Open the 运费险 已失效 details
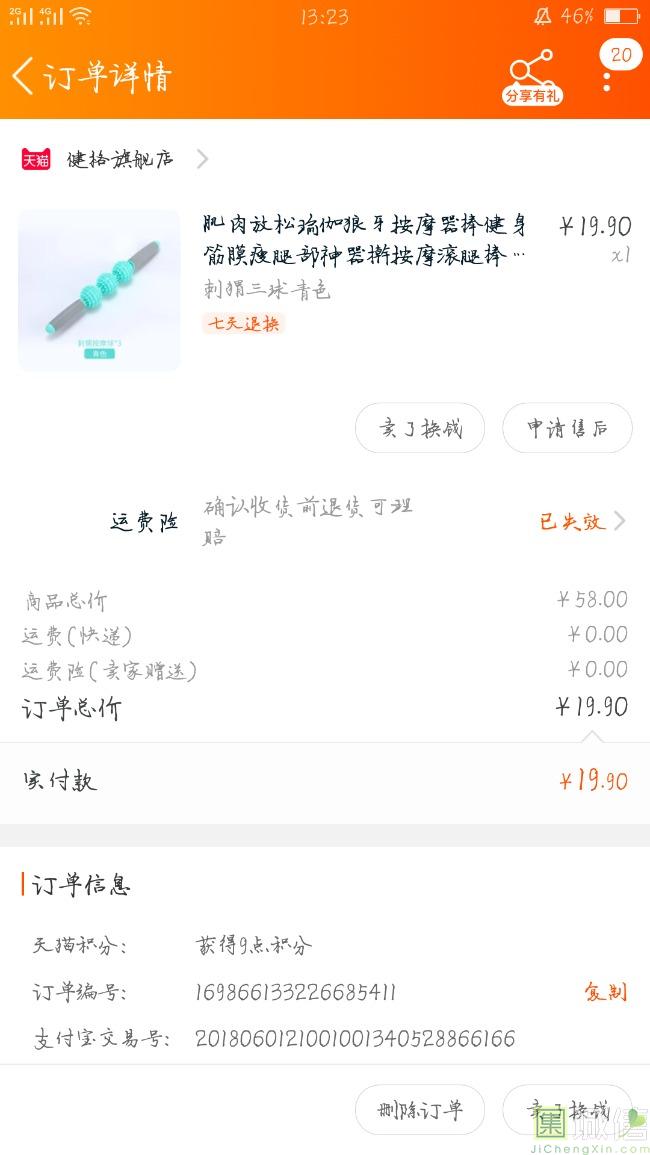 [x=582, y=521]
